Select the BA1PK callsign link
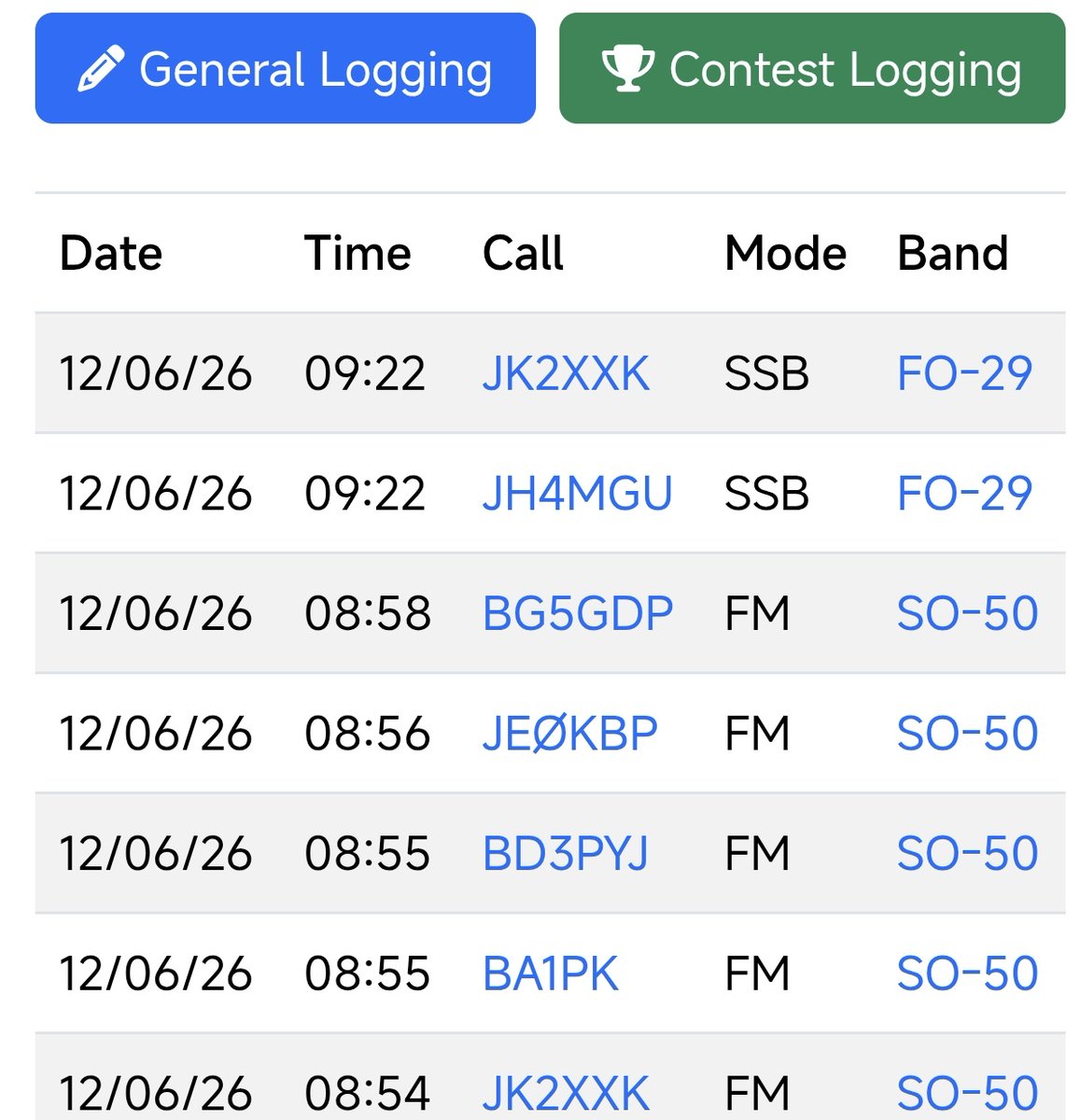This screenshot has height=1120, width=1081. (551, 973)
